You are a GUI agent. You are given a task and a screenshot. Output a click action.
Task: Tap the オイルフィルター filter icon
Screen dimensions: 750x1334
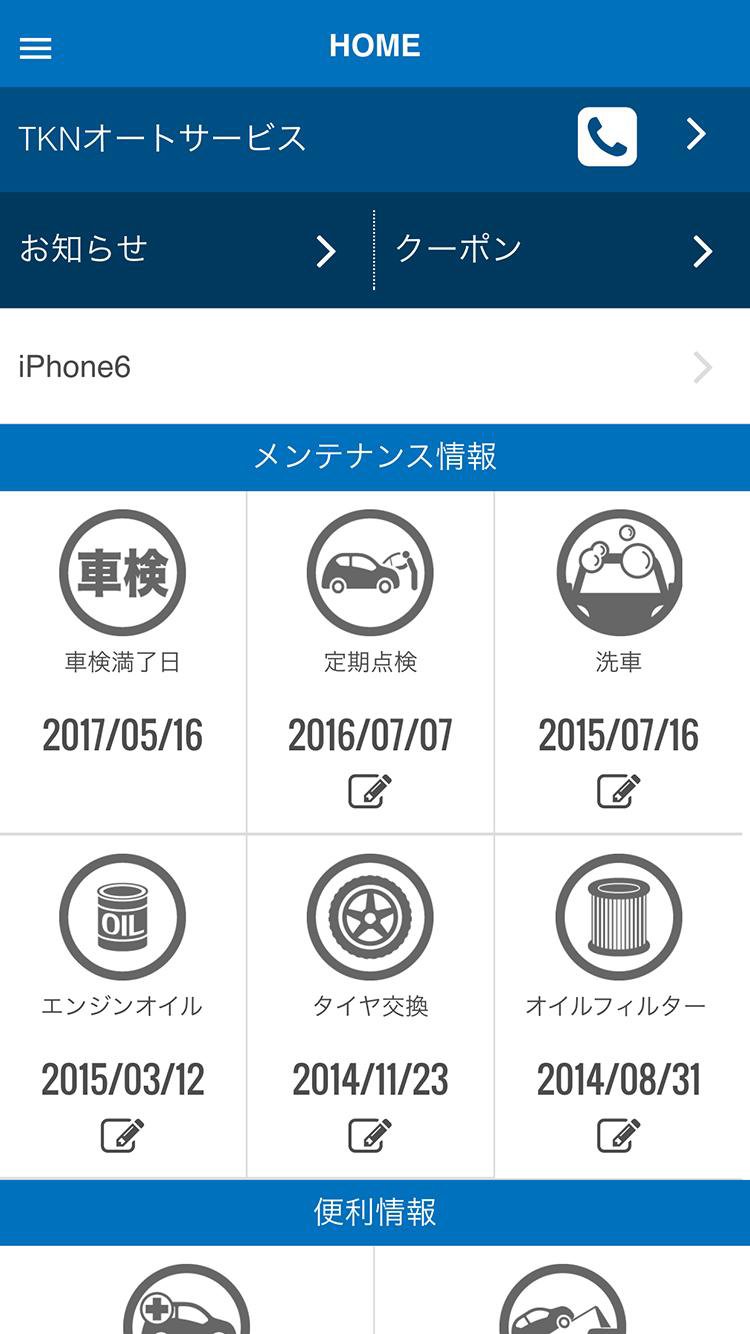619,916
